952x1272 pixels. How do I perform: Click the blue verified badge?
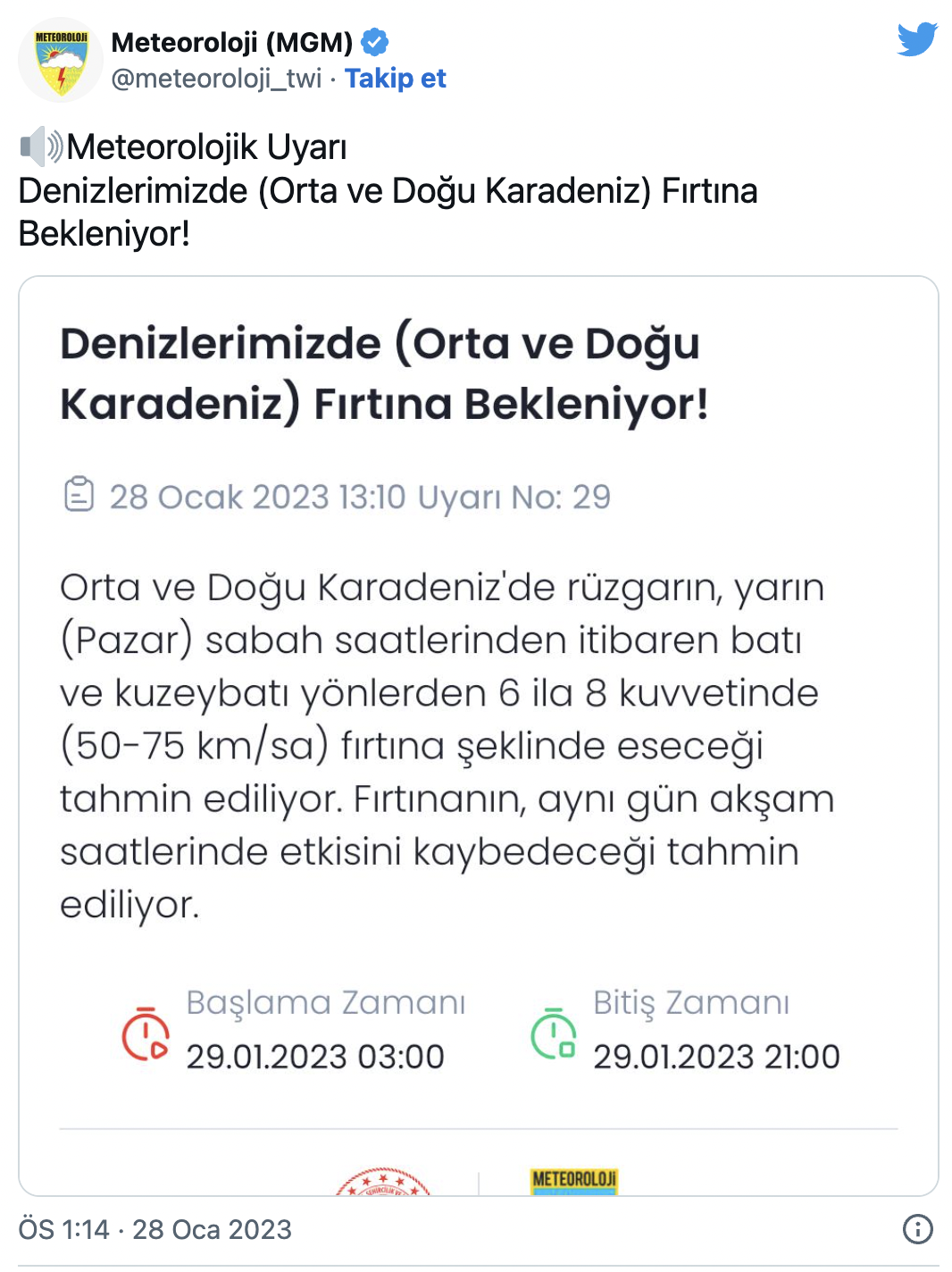tap(374, 40)
